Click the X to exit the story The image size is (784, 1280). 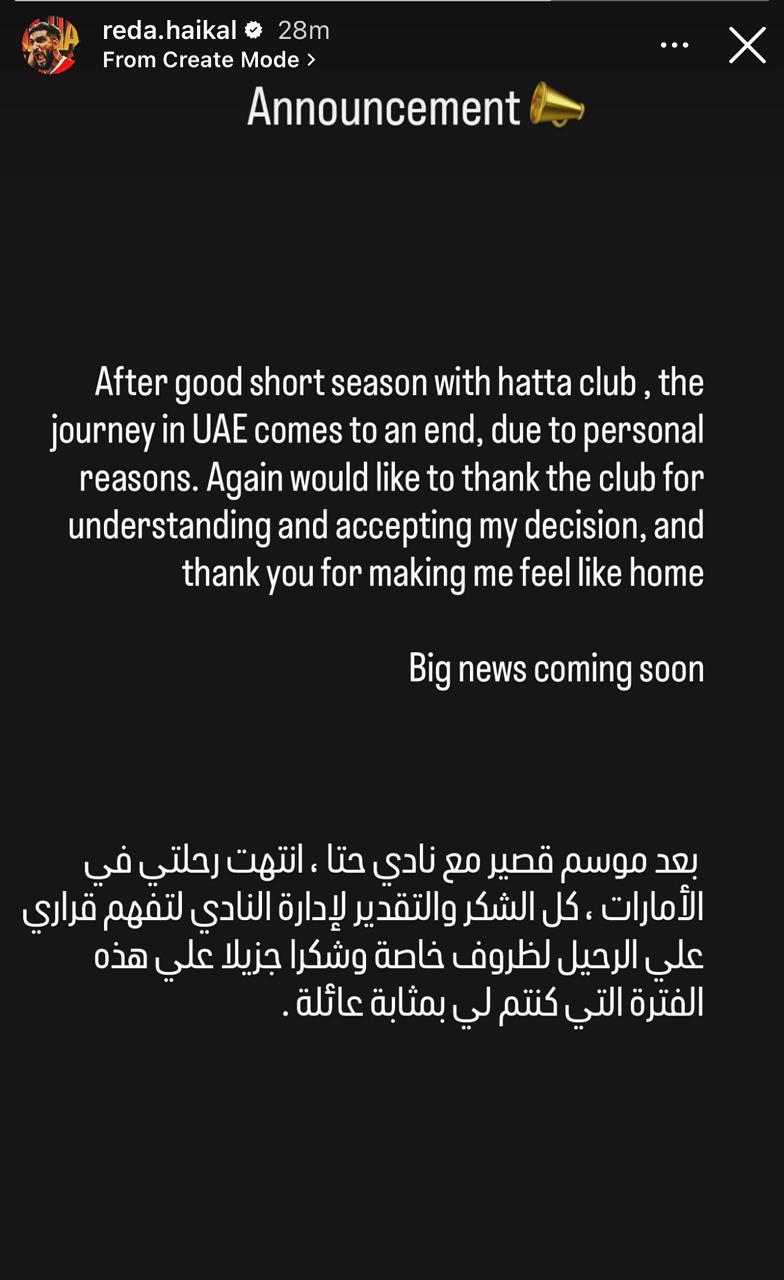coord(747,45)
